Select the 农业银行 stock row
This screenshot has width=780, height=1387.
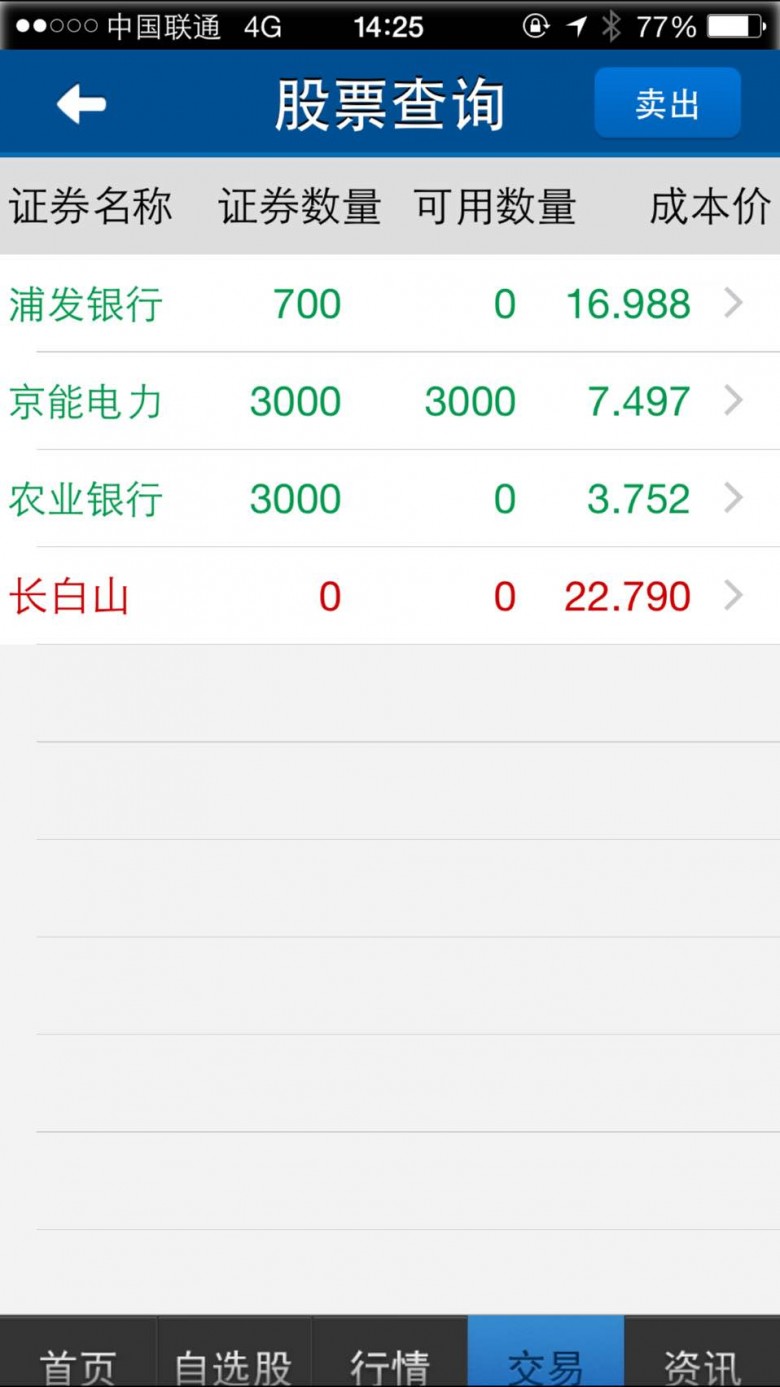click(x=390, y=498)
